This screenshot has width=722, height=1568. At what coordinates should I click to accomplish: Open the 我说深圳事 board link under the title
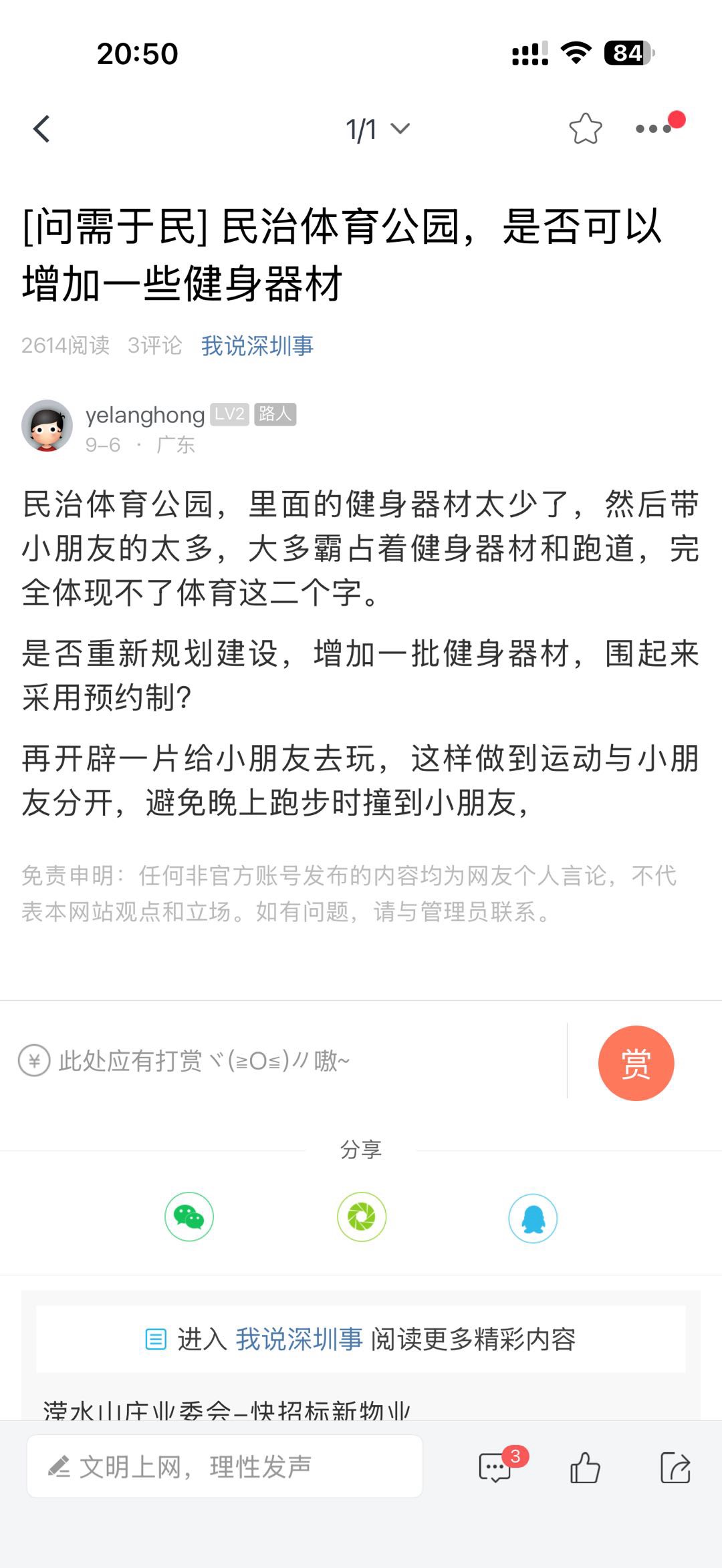click(x=257, y=345)
